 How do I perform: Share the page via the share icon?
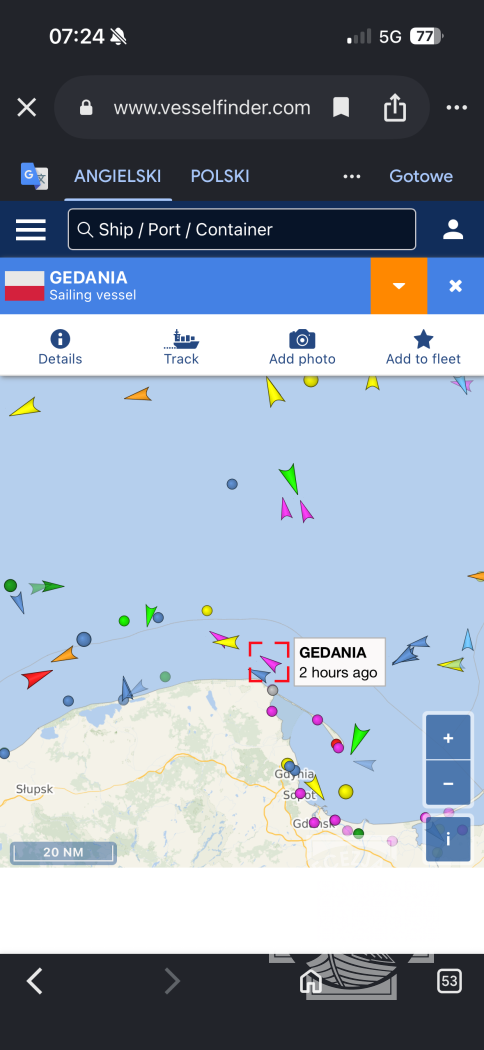pos(395,107)
